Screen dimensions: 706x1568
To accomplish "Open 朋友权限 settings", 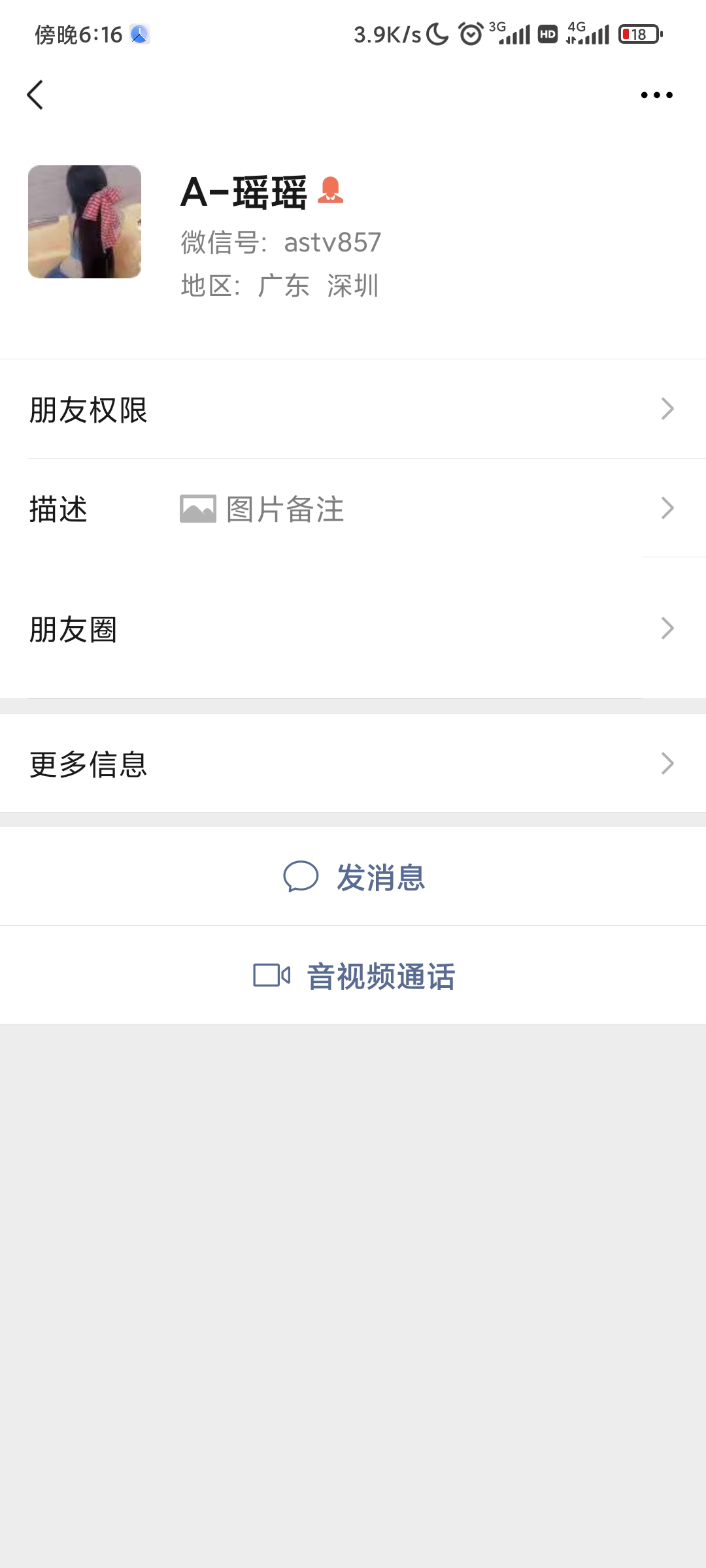I will (x=353, y=410).
